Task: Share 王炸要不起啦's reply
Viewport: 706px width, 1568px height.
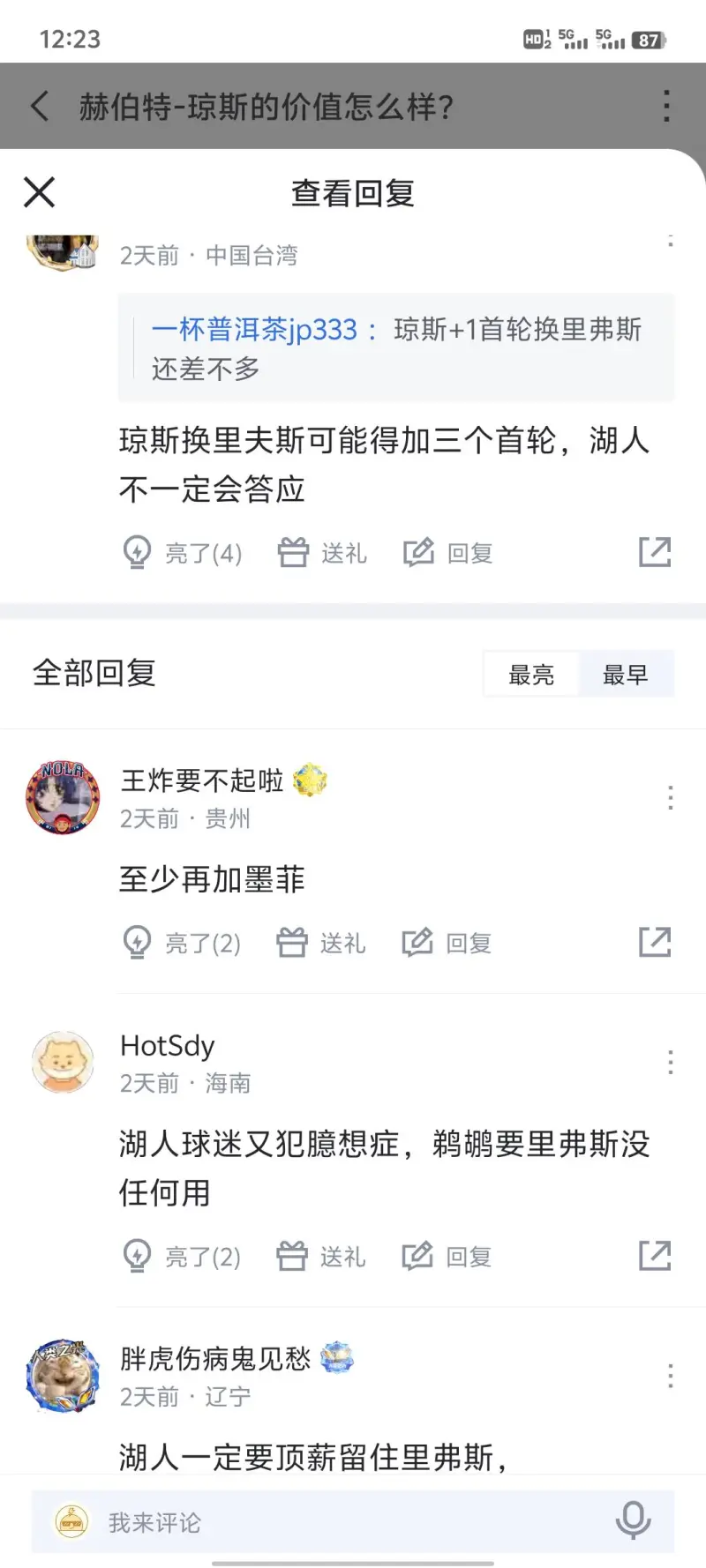Action: click(x=655, y=942)
